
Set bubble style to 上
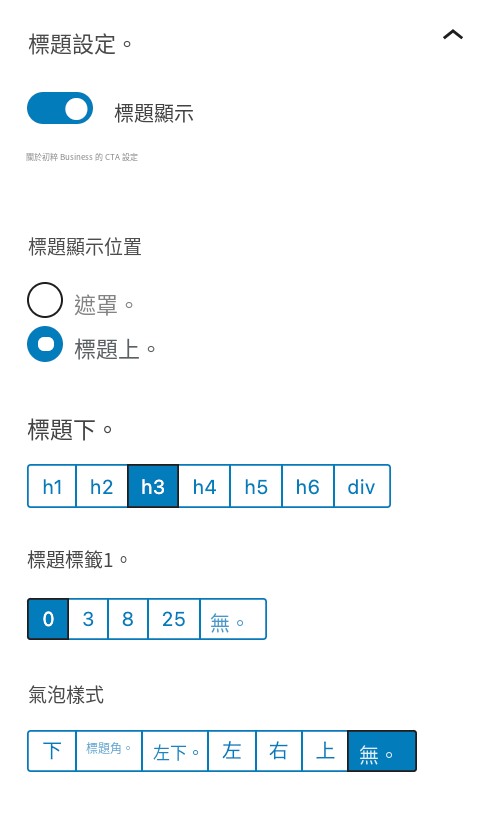325,751
